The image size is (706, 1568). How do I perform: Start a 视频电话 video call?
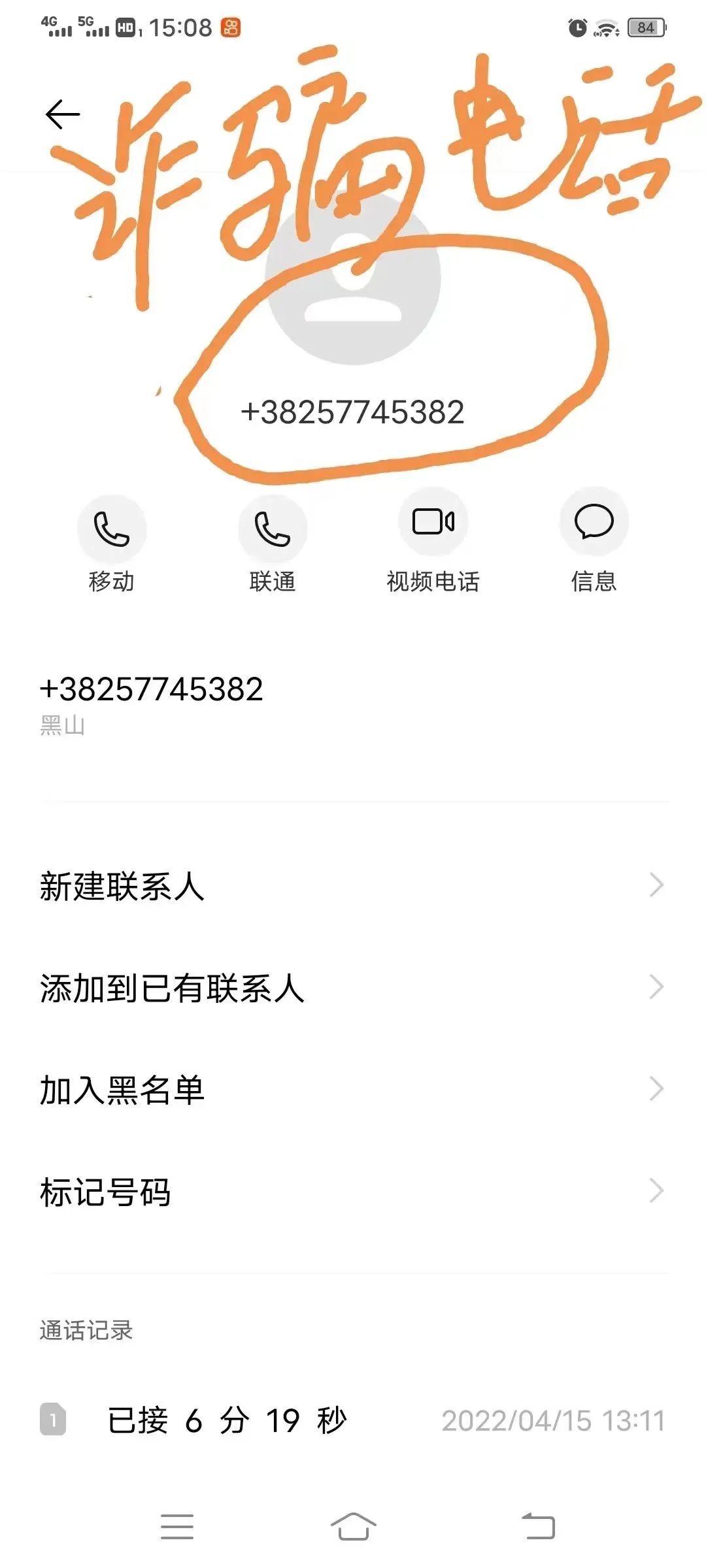(433, 521)
